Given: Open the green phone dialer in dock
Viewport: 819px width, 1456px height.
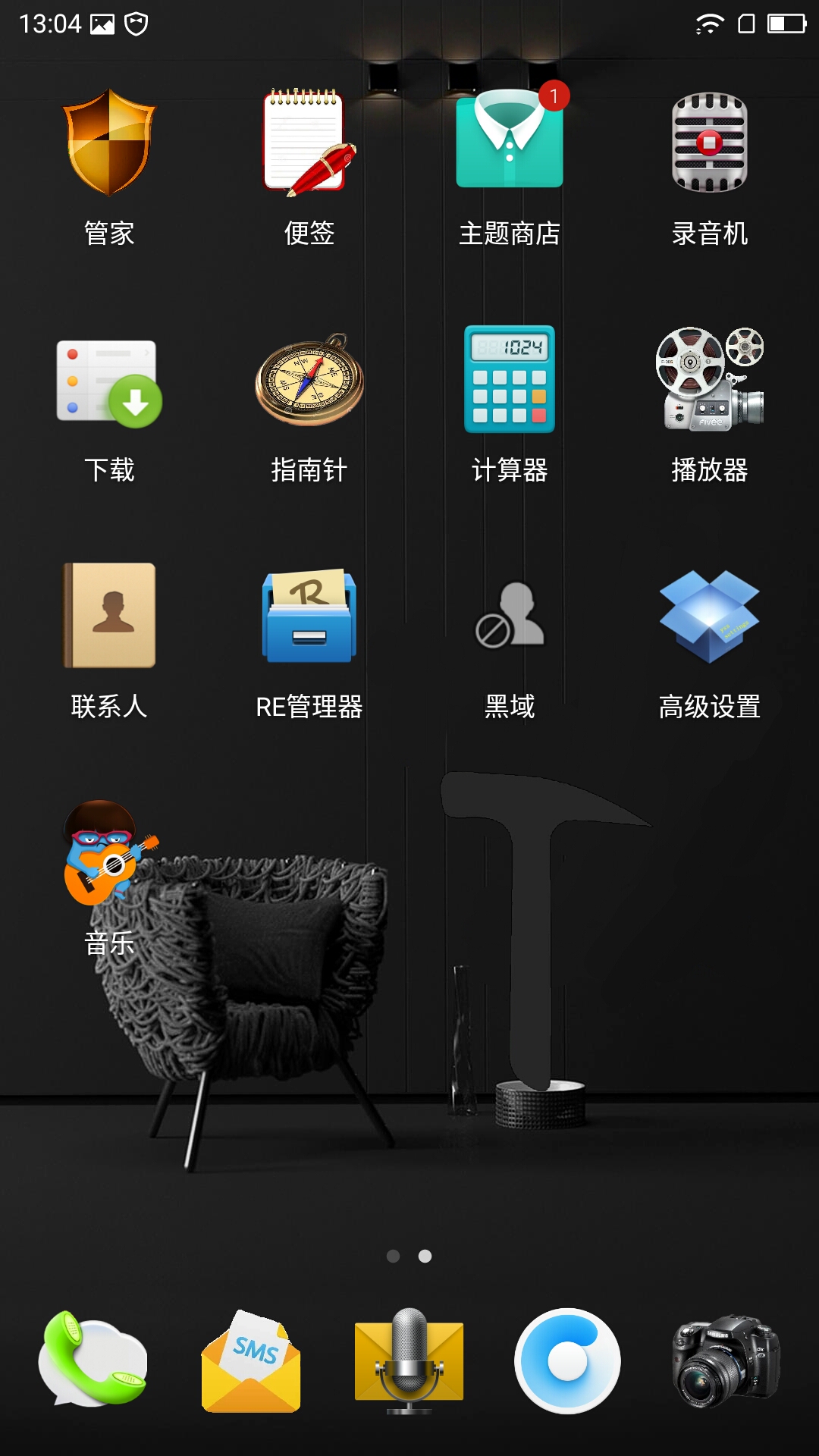Looking at the screenshot, I should [x=93, y=1360].
